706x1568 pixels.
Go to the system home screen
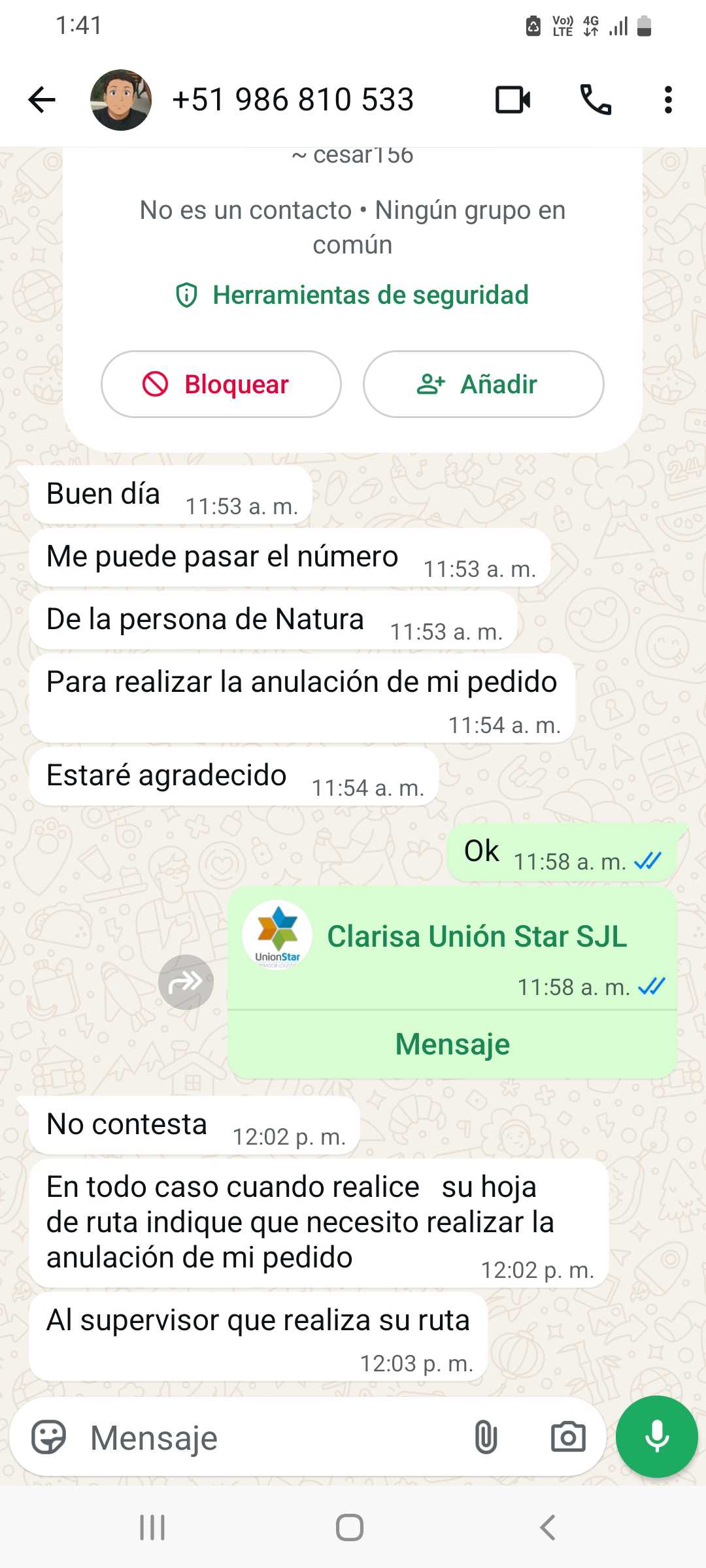pyautogui.click(x=350, y=1527)
